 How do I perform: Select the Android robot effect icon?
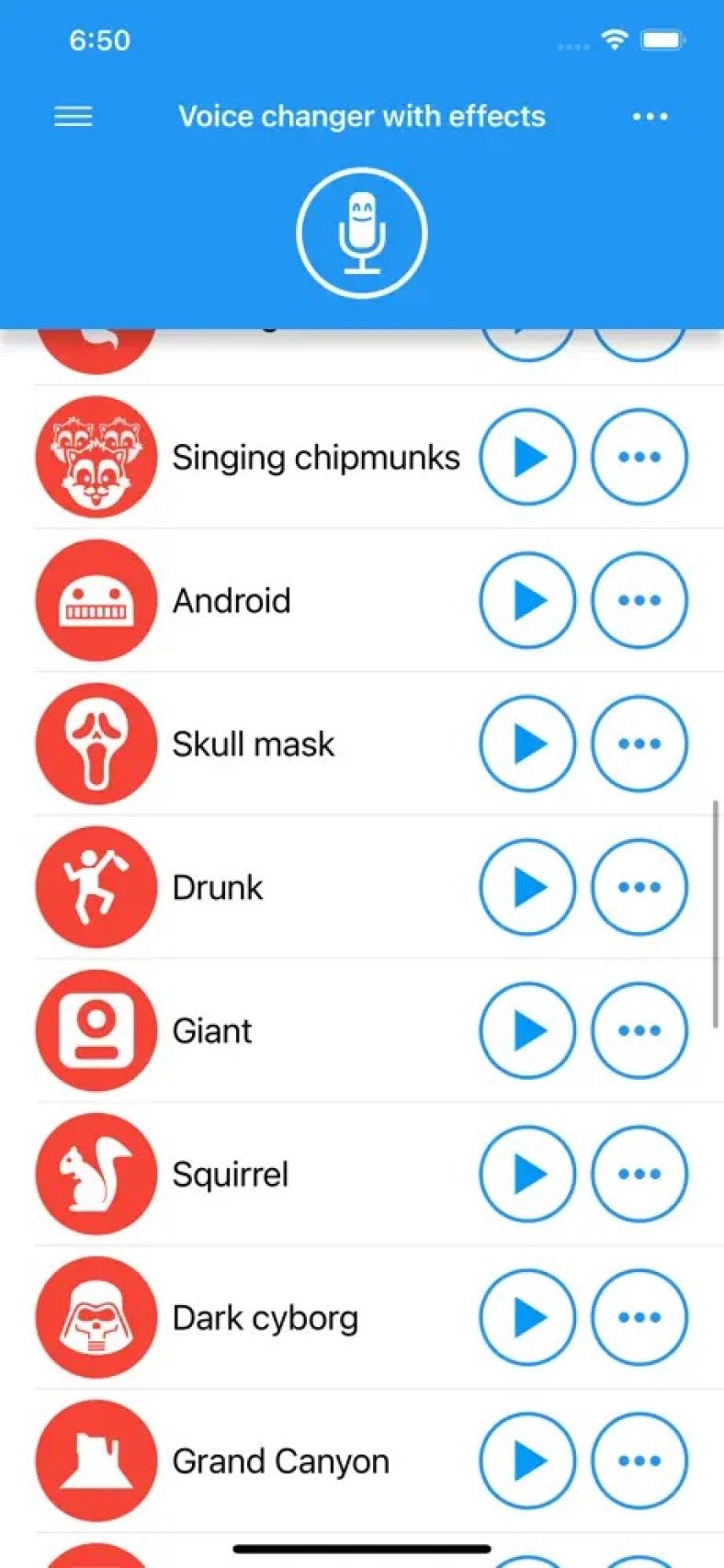click(x=96, y=600)
